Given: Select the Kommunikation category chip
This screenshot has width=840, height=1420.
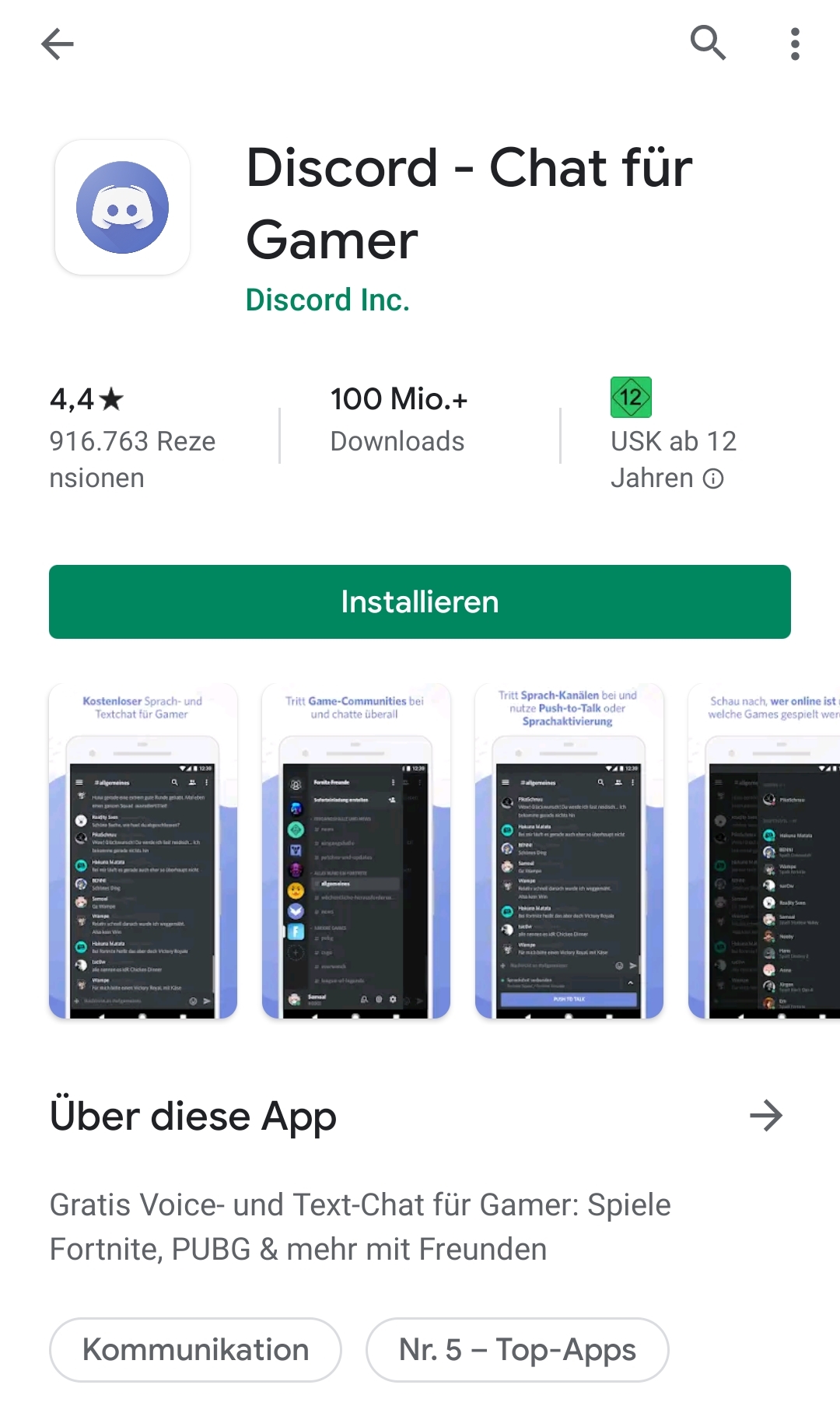Looking at the screenshot, I should [196, 1350].
